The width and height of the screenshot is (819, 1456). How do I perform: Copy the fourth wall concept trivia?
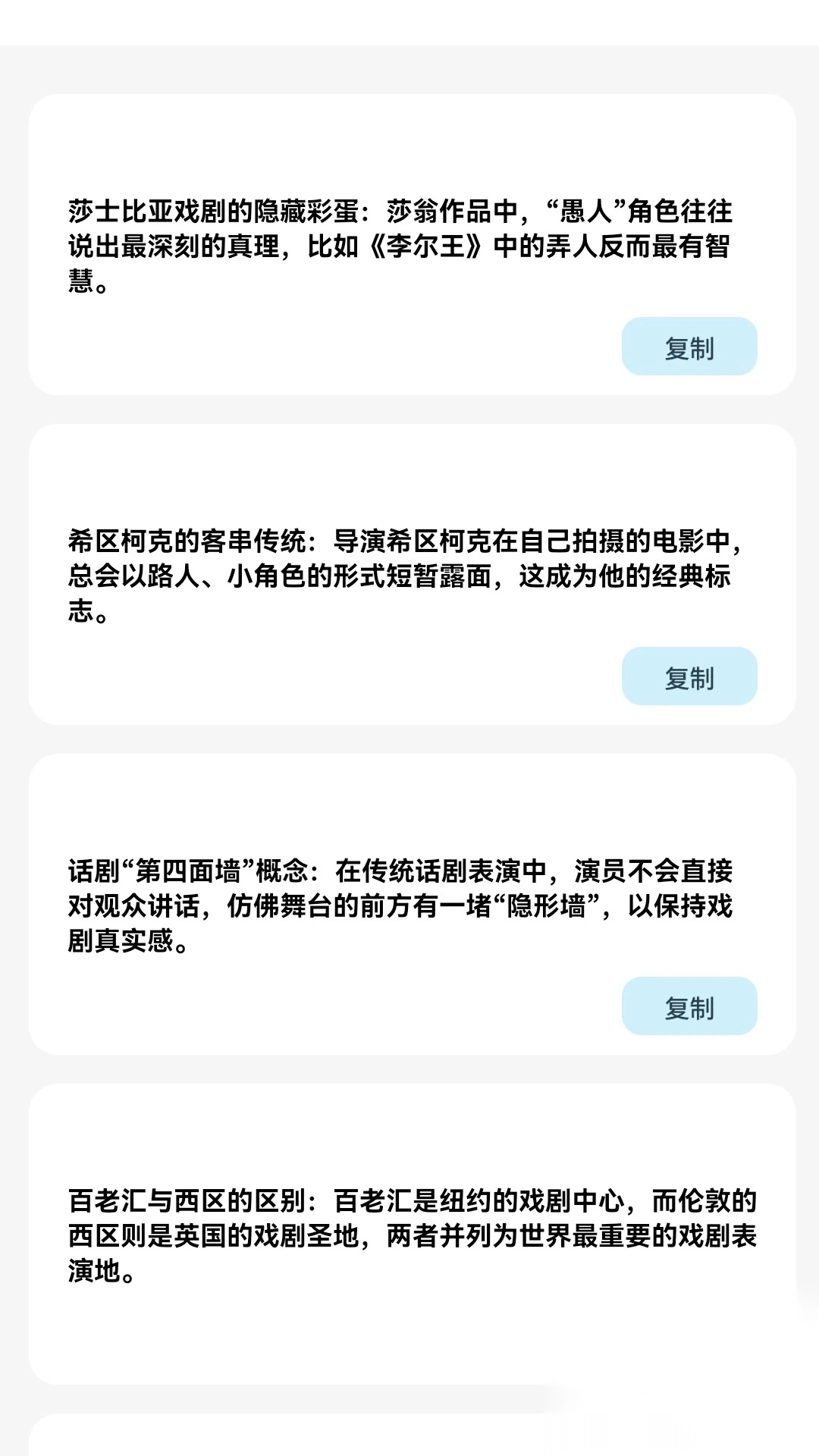pos(689,1006)
